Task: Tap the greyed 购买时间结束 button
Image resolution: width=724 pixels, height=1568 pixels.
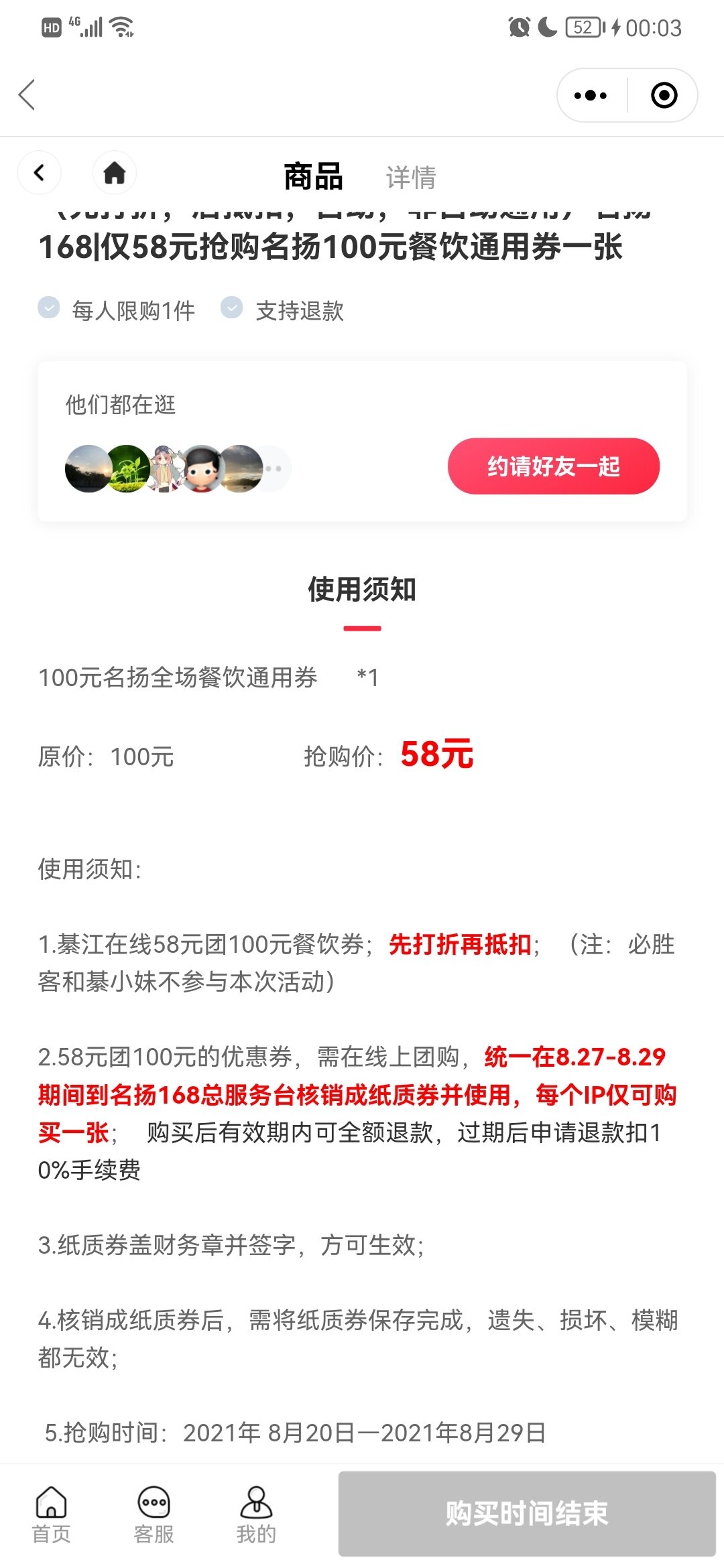Action: tap(527, 1514)
